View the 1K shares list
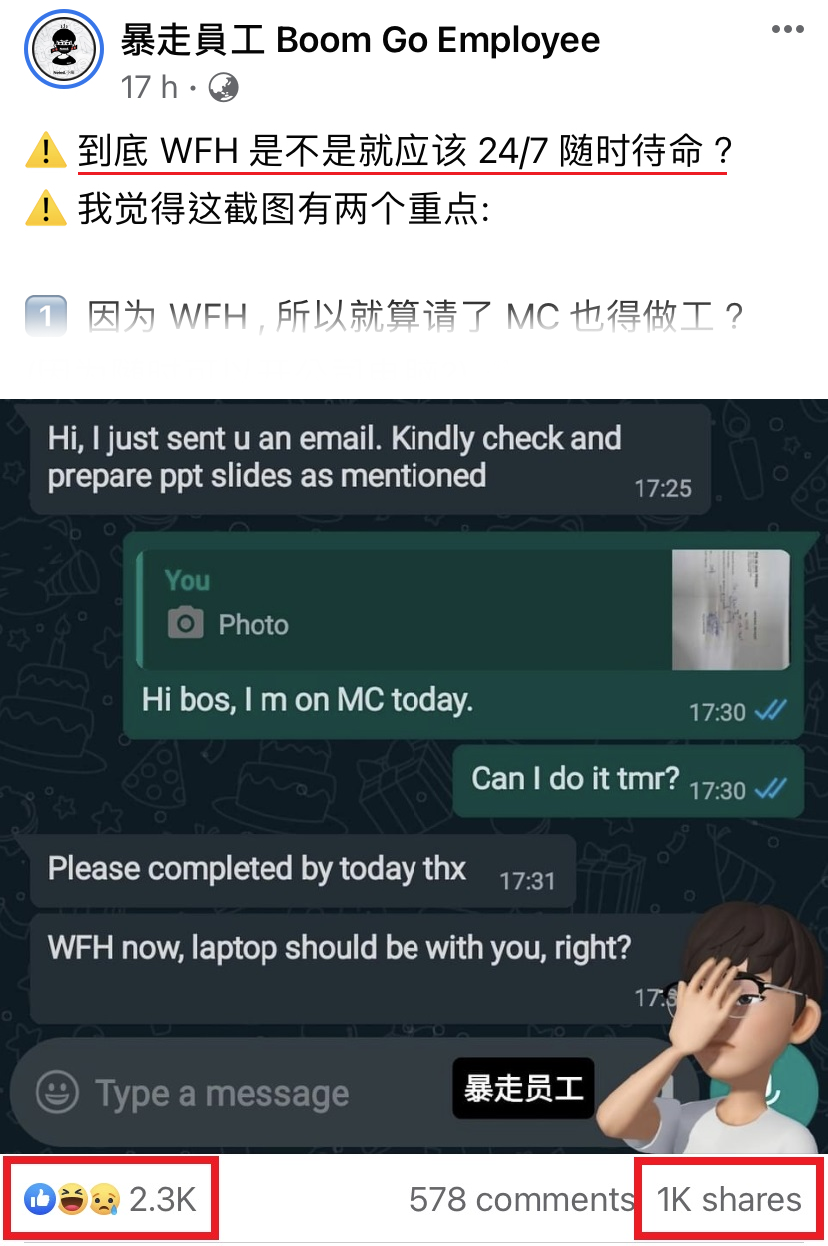The width and height of the screenshot is (828, 1246). [x=729, y=1199]
